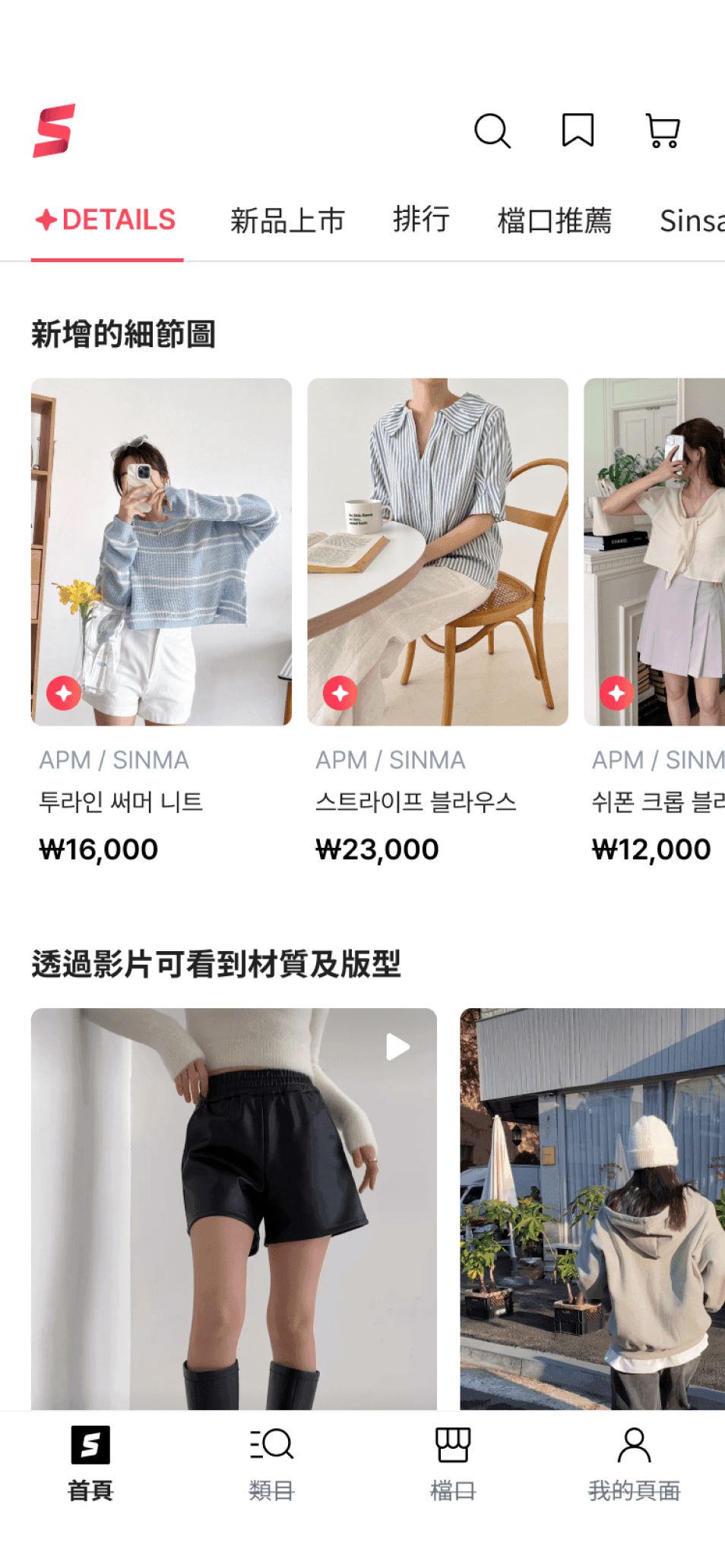Select the DETAILS tab

pos(106,220)
